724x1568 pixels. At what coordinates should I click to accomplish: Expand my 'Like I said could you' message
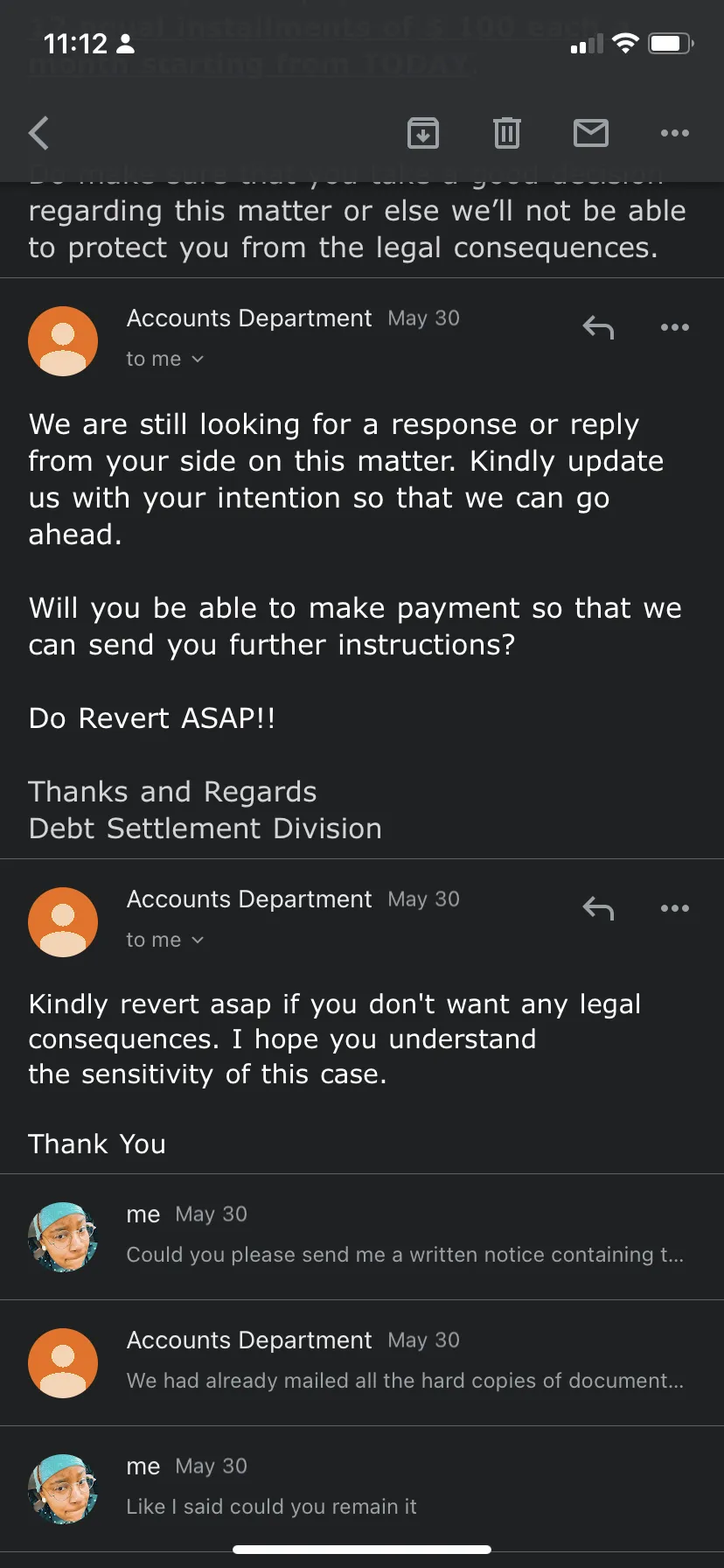[x=362, y=1488]
